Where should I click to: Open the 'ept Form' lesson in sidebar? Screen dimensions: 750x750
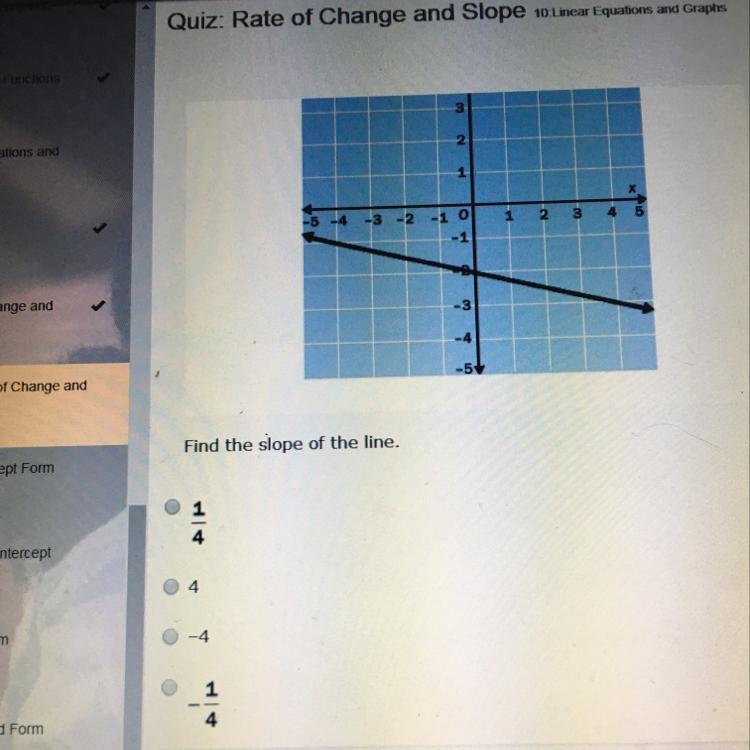click(x=28, y=468)
